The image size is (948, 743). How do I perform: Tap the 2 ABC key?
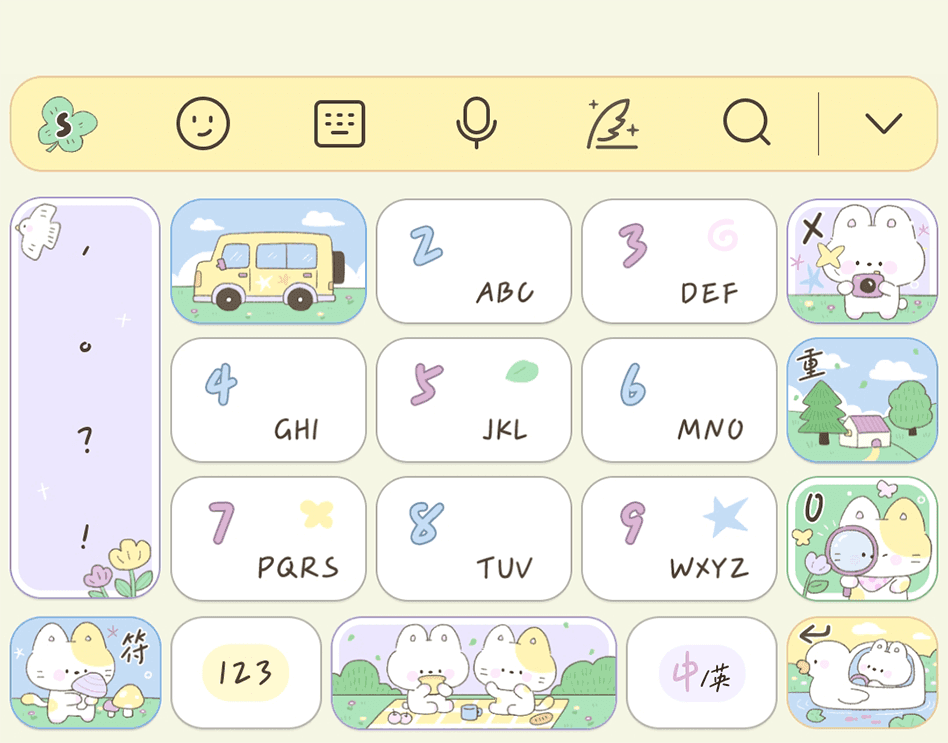pos(473,261)
